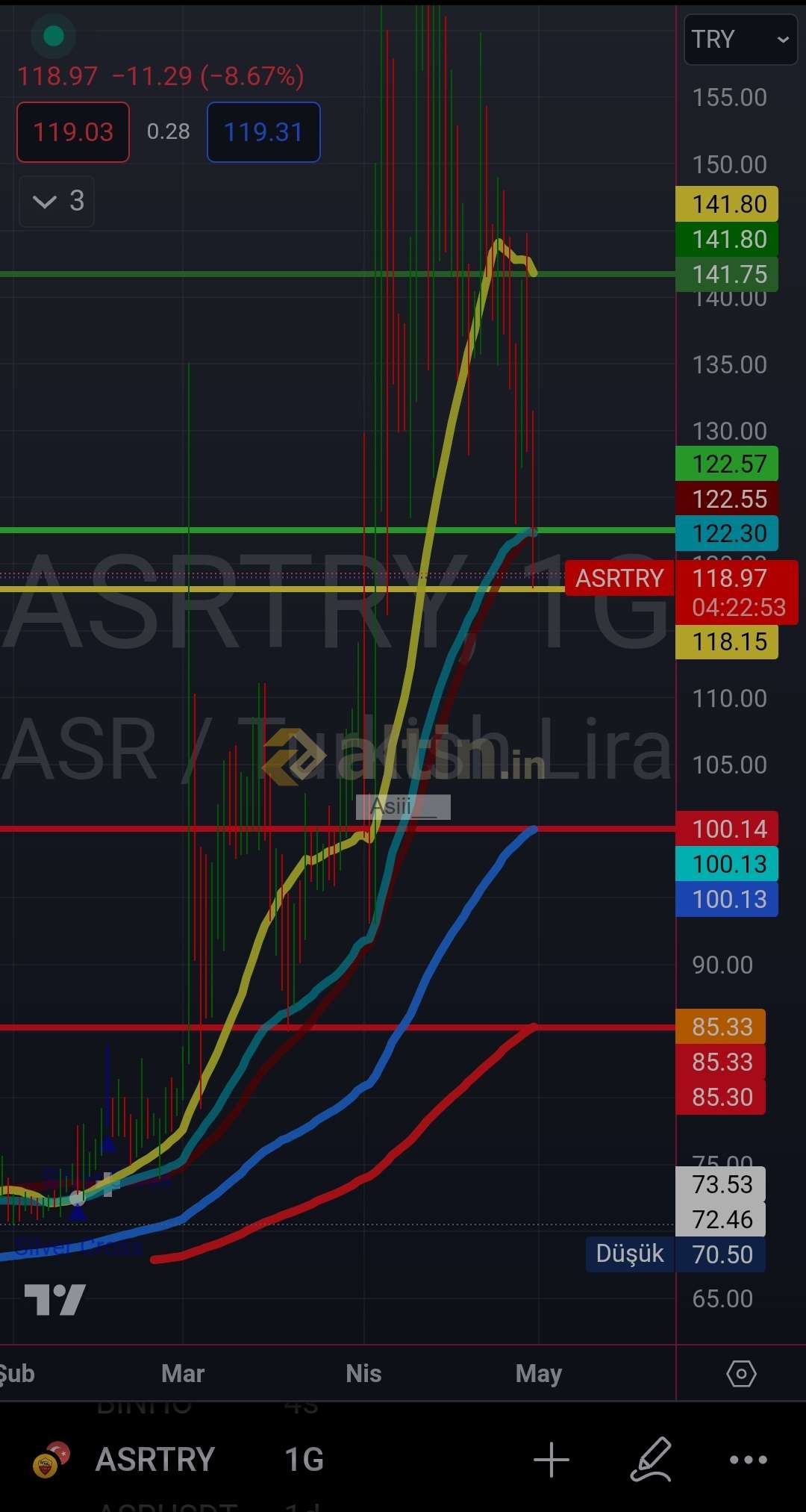The image size is (806, 1512).
Task: Change the 1G chart interval
Action: point(304,1459)
